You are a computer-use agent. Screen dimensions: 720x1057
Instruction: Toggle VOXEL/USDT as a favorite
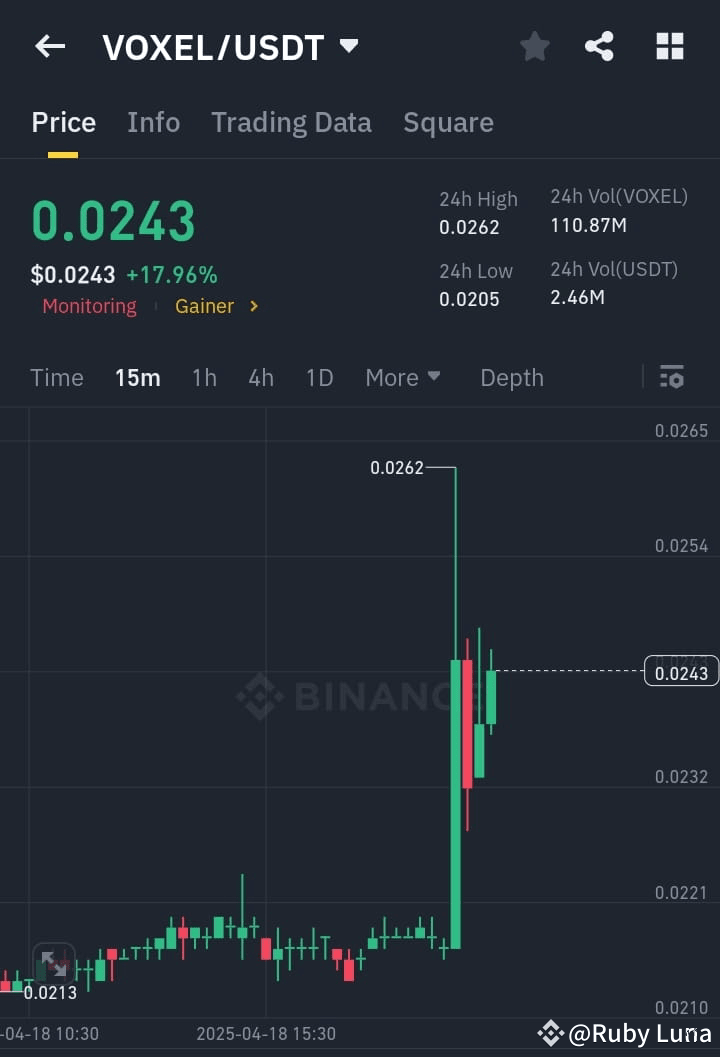point(534,46)
